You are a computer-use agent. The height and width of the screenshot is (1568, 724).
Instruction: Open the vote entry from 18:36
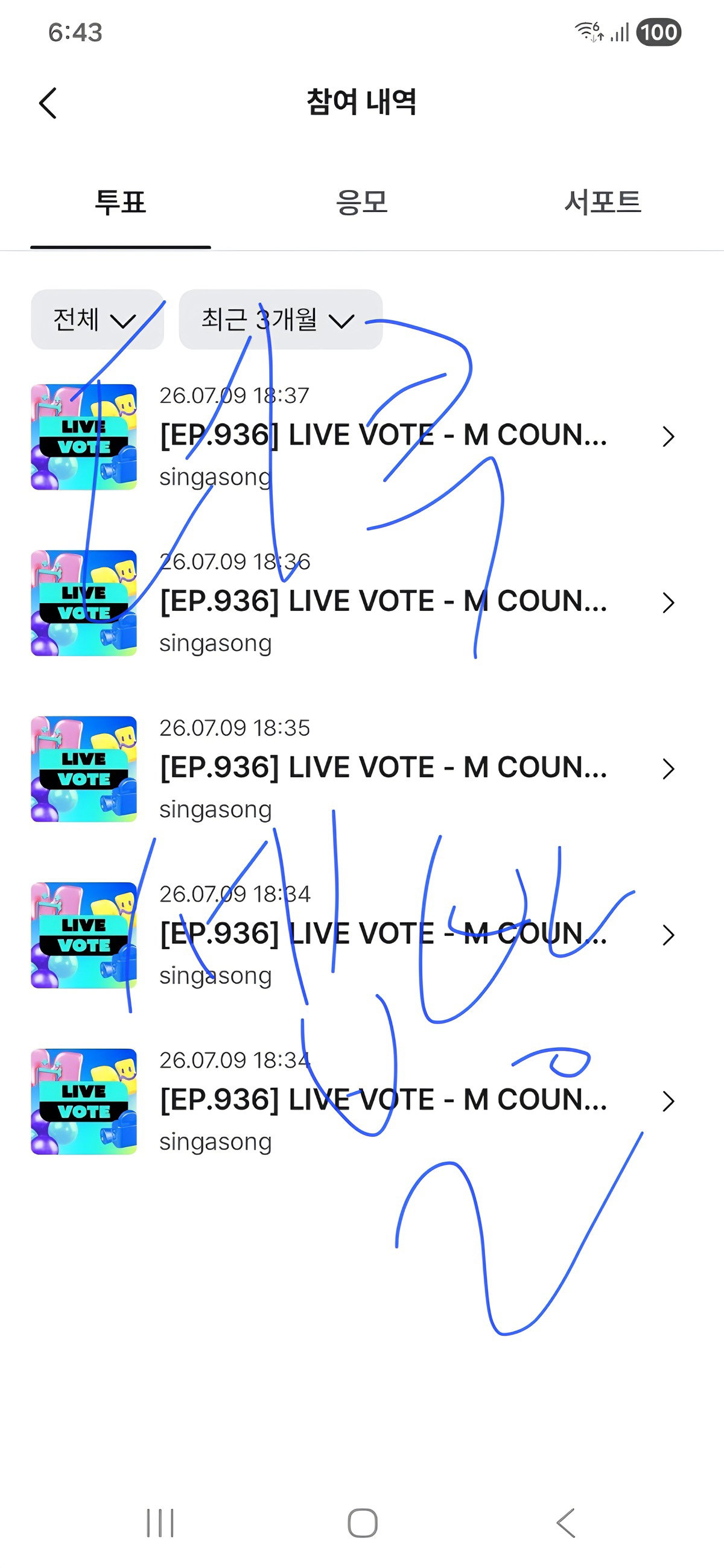click(361, 603)
